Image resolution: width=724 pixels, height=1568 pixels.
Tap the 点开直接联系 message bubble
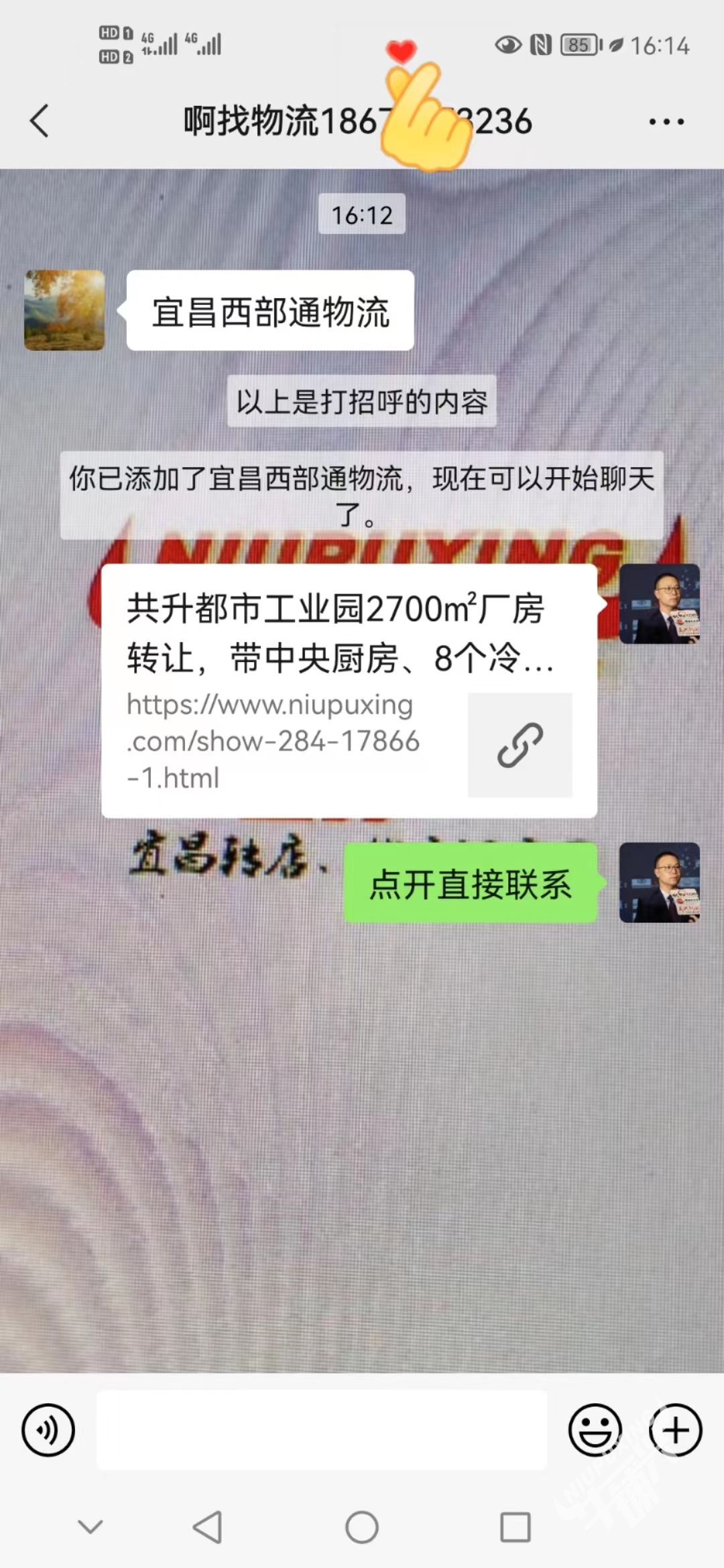(470, 884)
